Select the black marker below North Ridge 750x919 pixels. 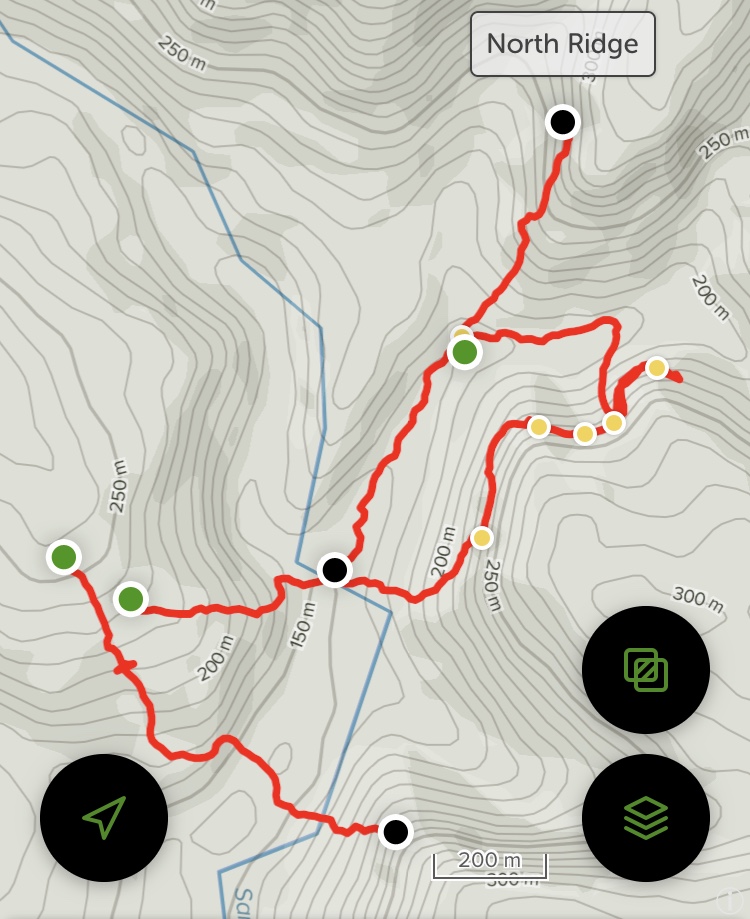pyautogui.click(x=563, y=122)
